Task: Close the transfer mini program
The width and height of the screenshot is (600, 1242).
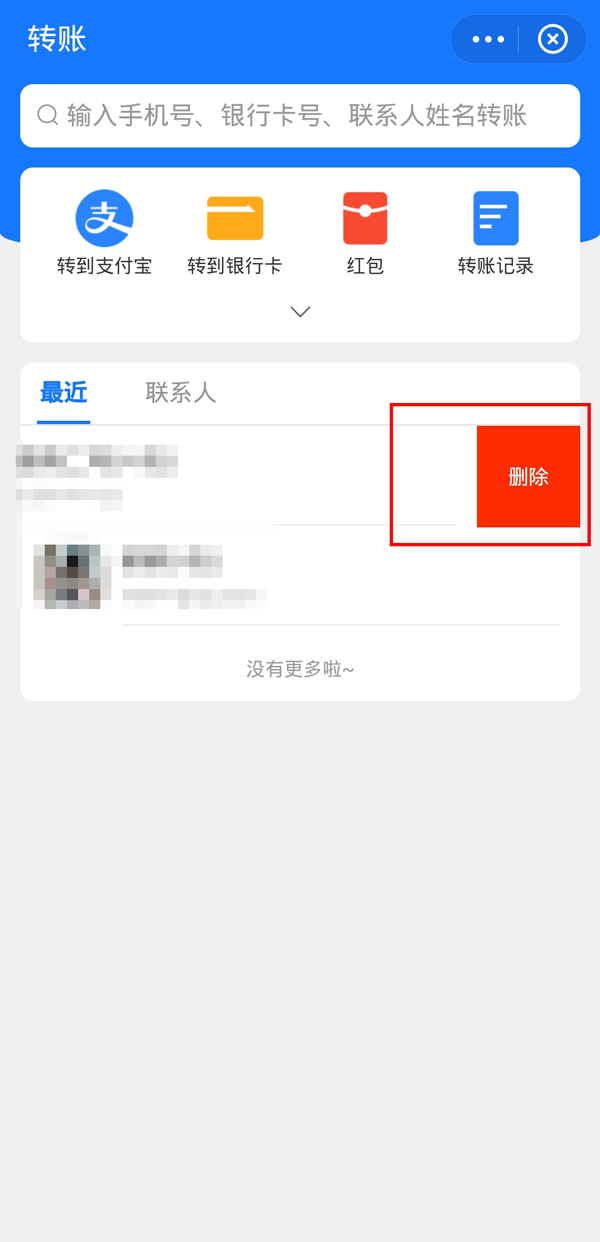Action: click(552, 40)
